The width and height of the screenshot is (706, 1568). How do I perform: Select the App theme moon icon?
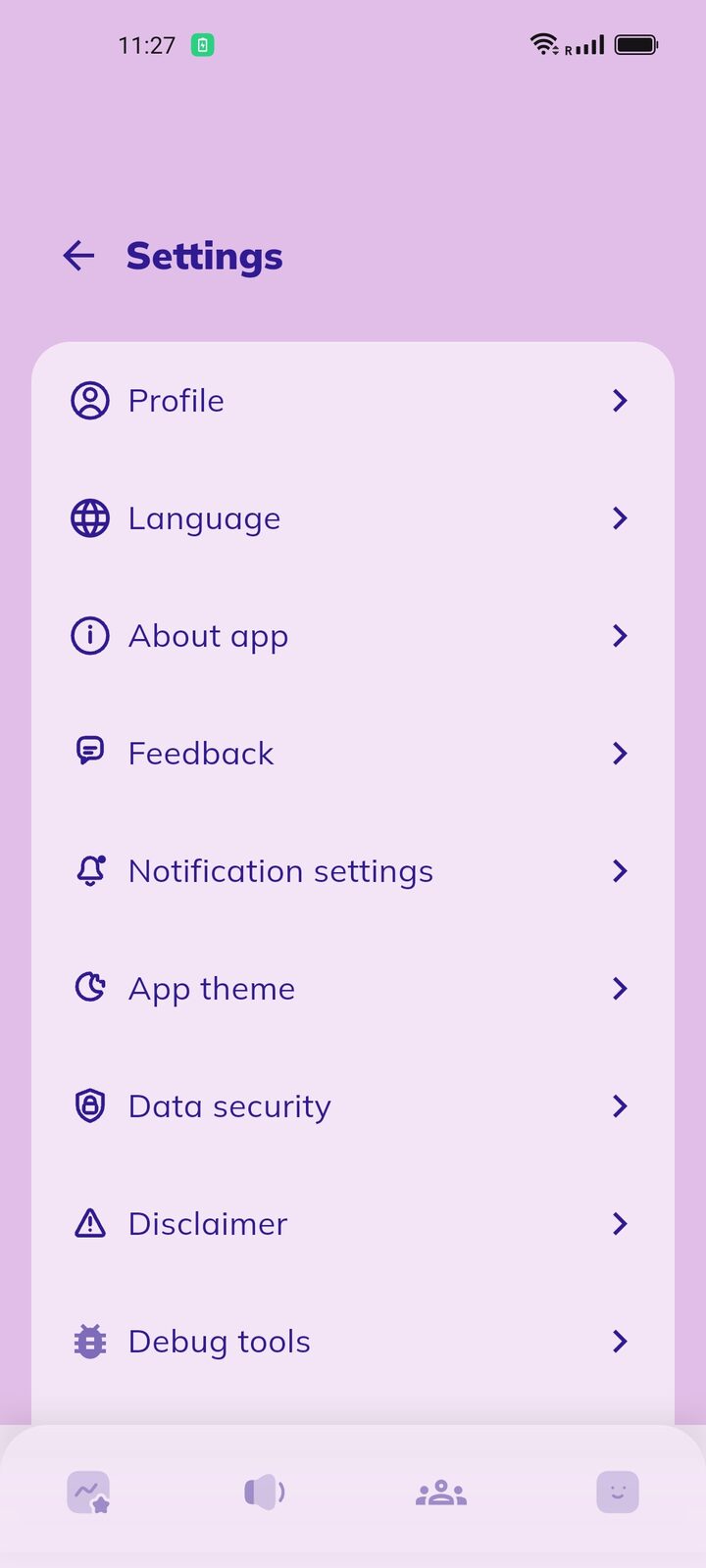(89, 988)
